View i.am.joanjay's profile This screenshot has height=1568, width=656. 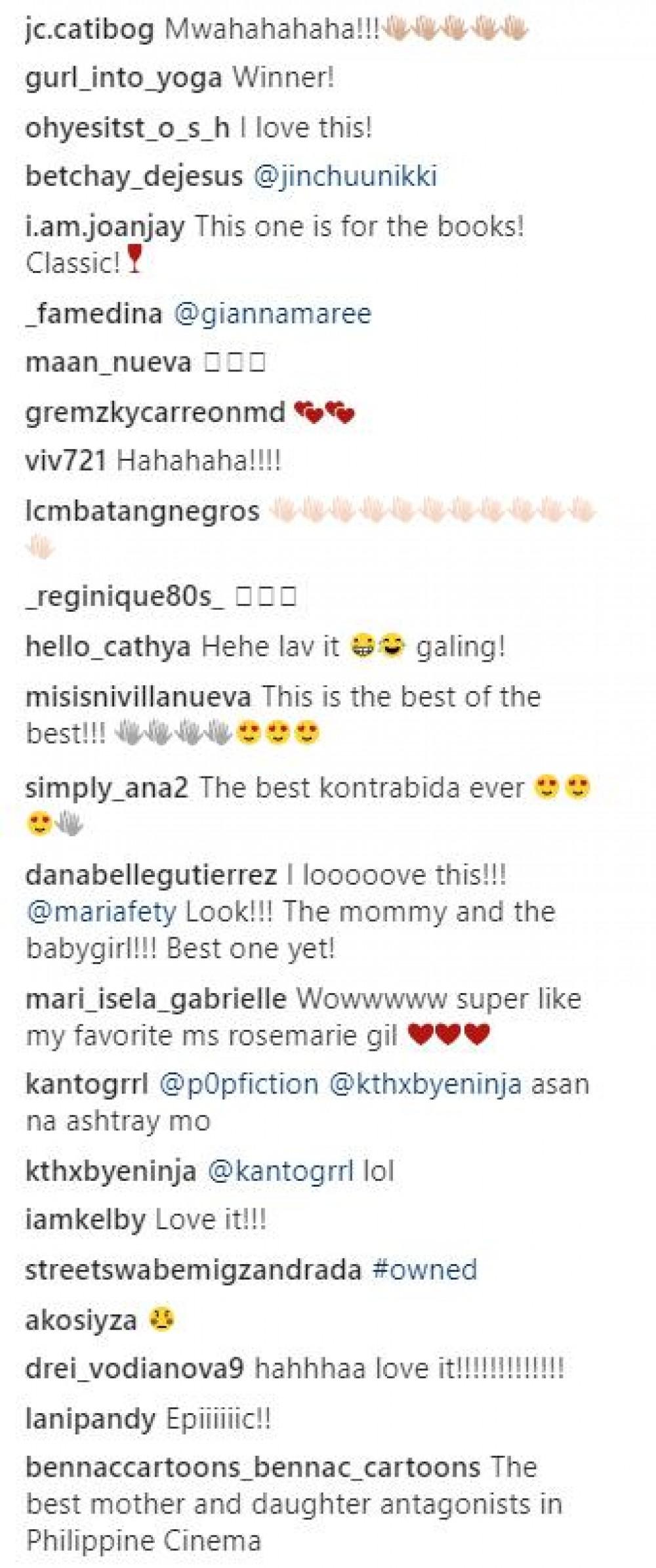point(105,227)
